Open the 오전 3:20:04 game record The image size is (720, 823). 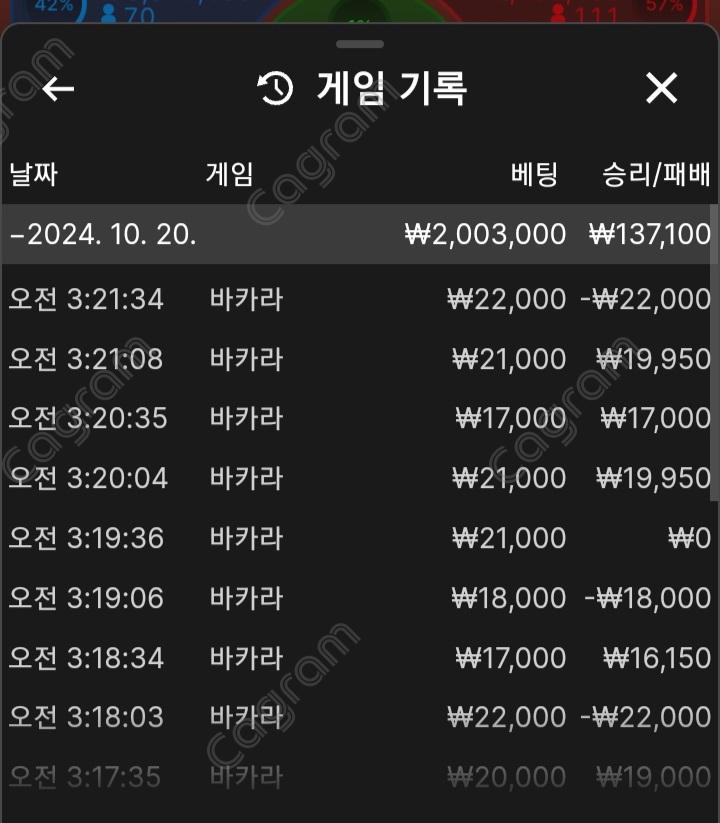[x=360, y=478]
